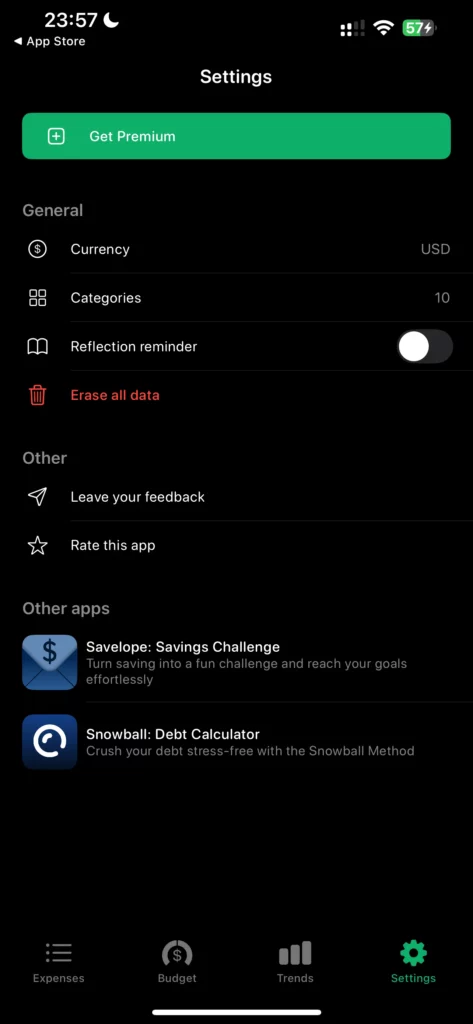Switch to the Expenses tab

59,963
